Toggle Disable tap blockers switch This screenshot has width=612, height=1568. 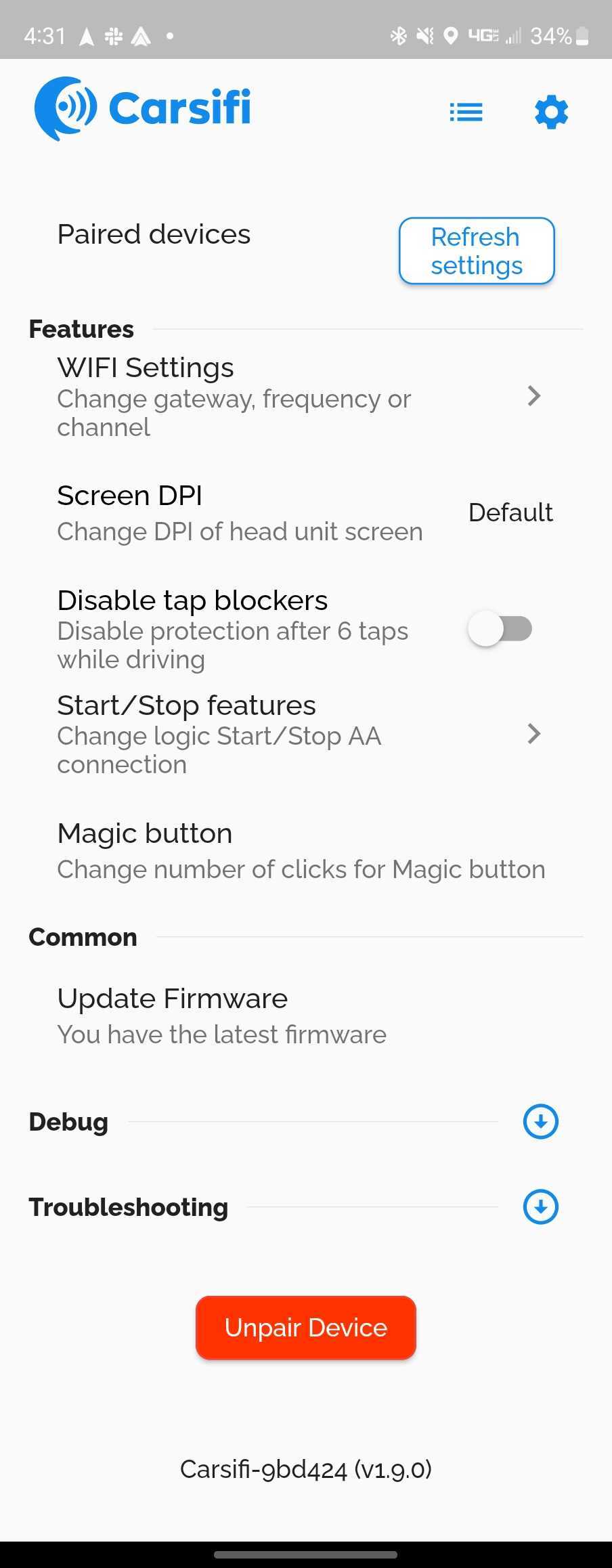tap(500, 629)
